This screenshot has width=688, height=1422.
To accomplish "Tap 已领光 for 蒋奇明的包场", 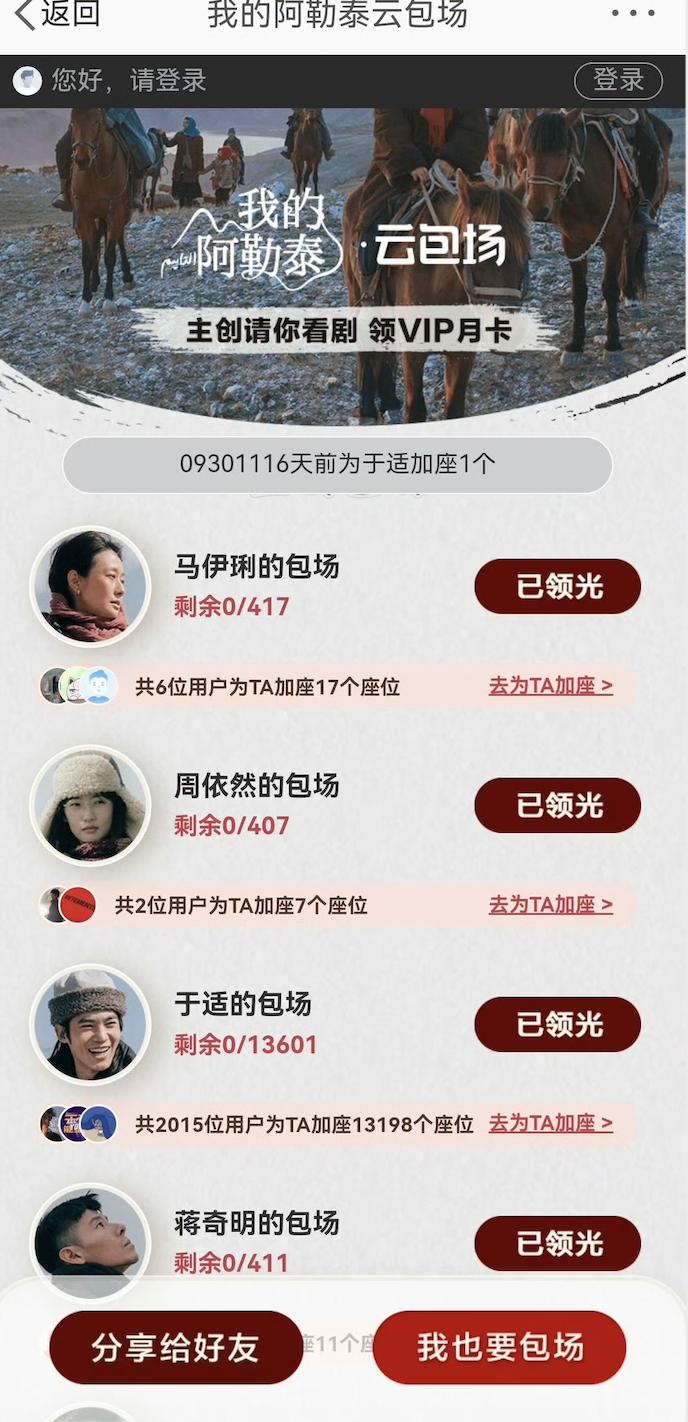I will [557, 1243].
